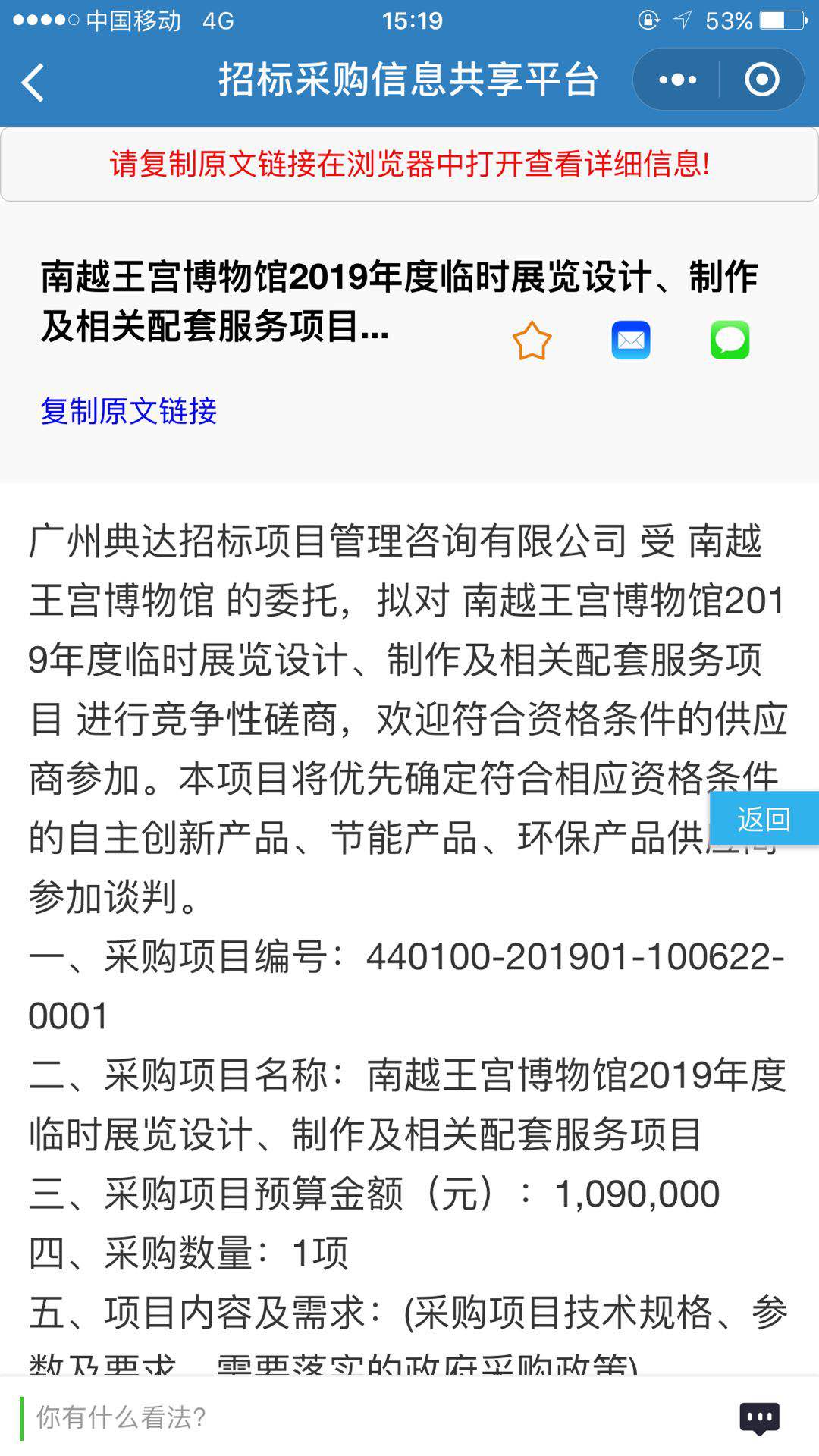The width and height of the screenshot is (819, 1456).
Task: Open the 你有什么看法 comment field
Action: (372, 1417)
